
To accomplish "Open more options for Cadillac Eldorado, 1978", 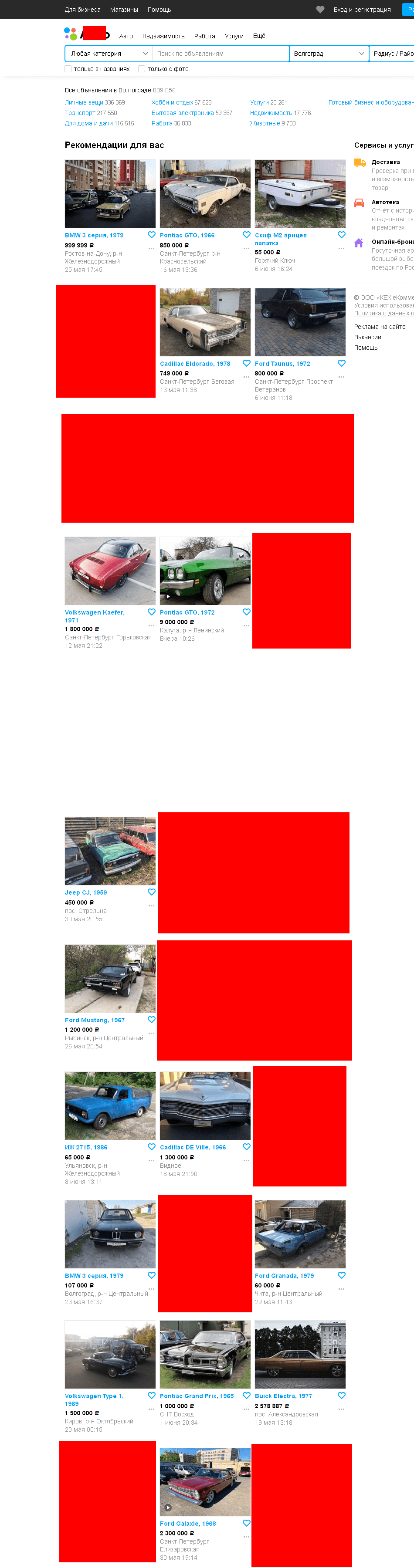I will 247,377.
